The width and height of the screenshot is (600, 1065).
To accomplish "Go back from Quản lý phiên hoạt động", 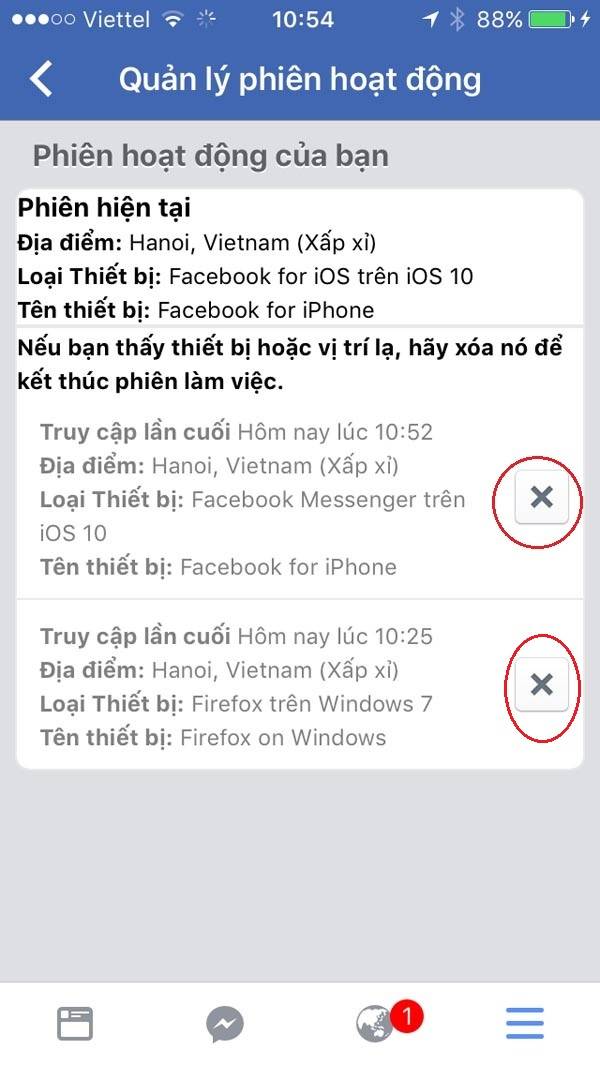I will (41, 79).
